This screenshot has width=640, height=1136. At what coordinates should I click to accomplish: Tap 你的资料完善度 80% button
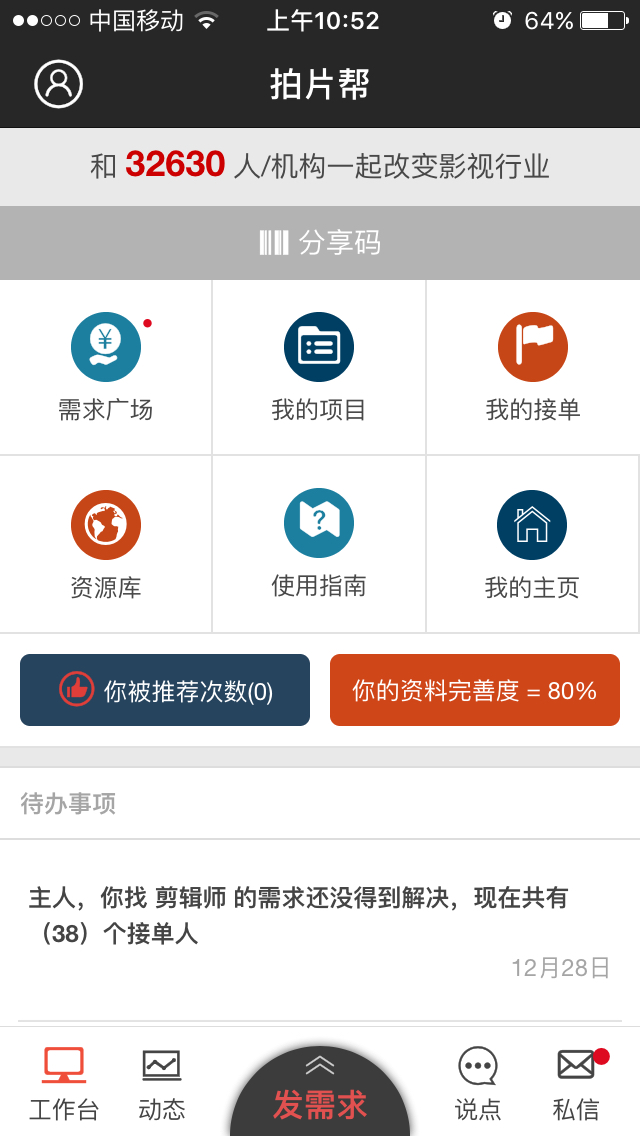[x=475, y=690]
